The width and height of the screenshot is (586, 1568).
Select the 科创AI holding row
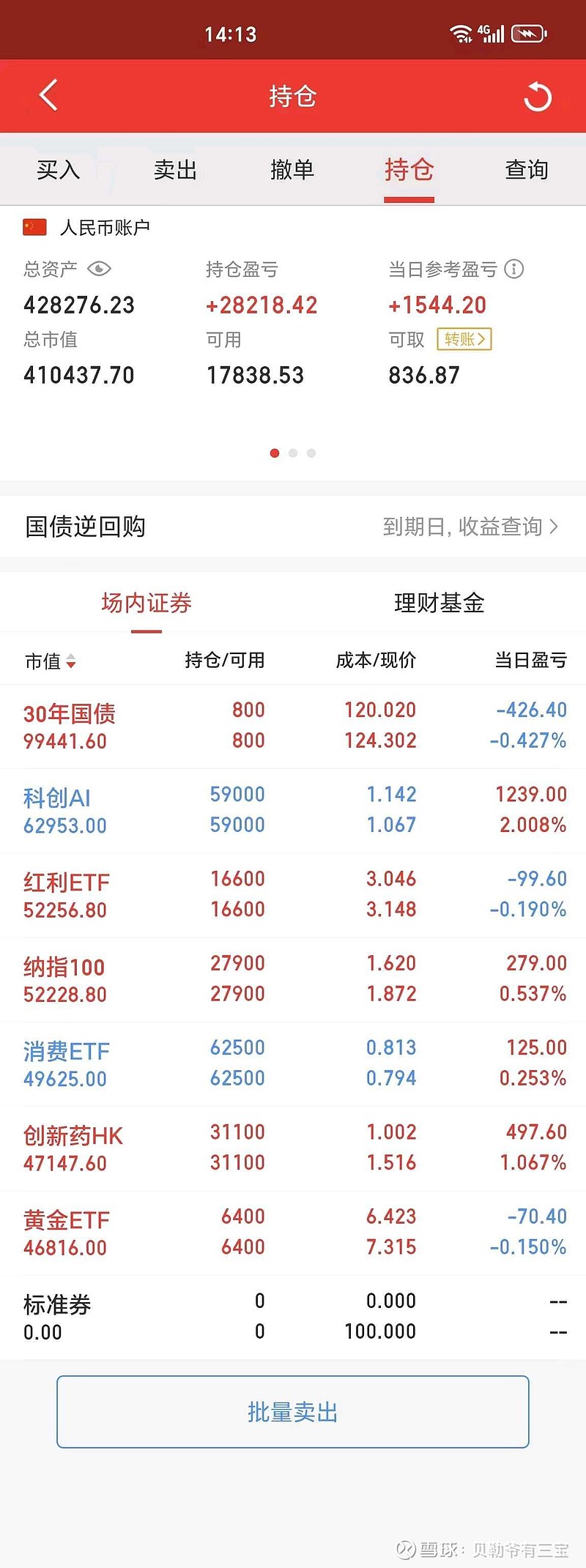click(x=293, y=809)
